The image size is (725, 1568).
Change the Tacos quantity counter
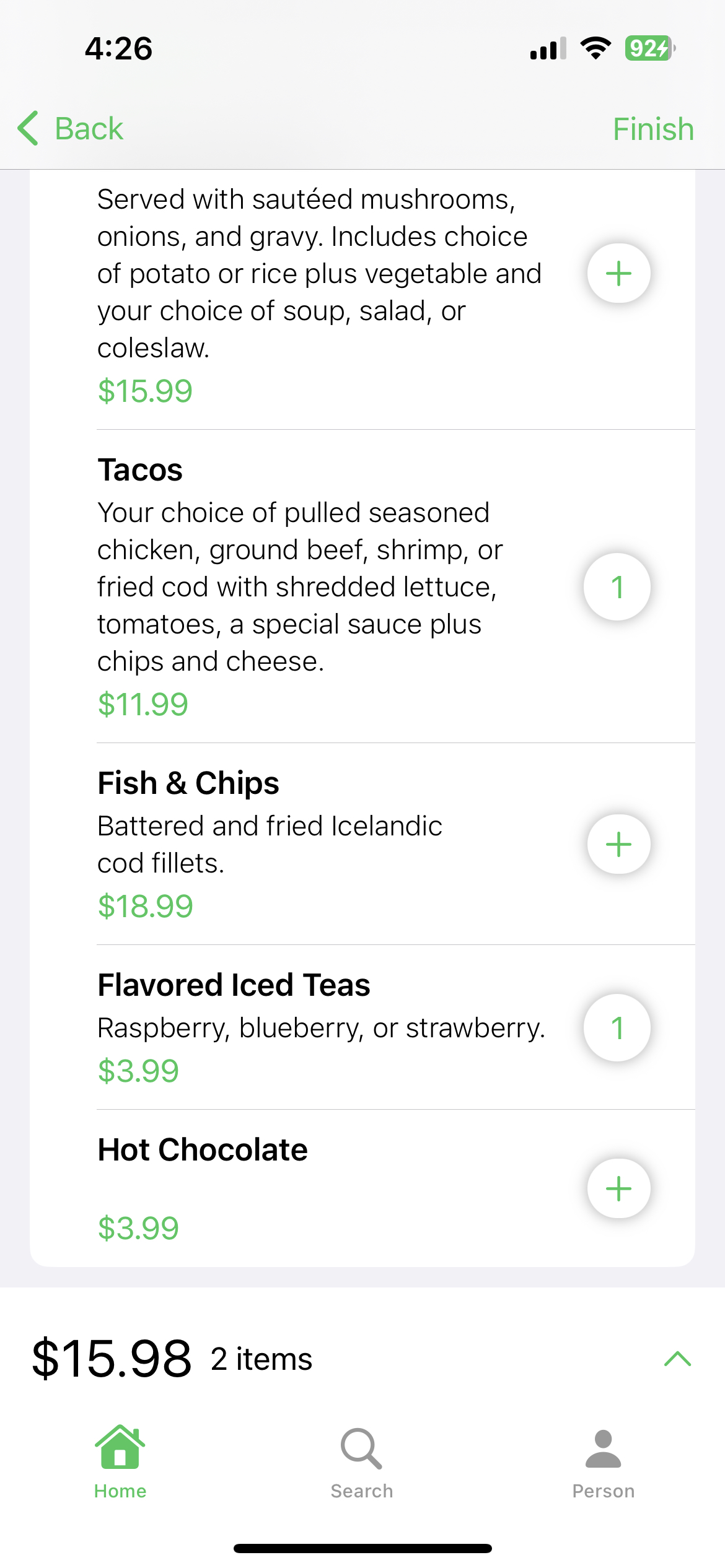pos(617,587)
